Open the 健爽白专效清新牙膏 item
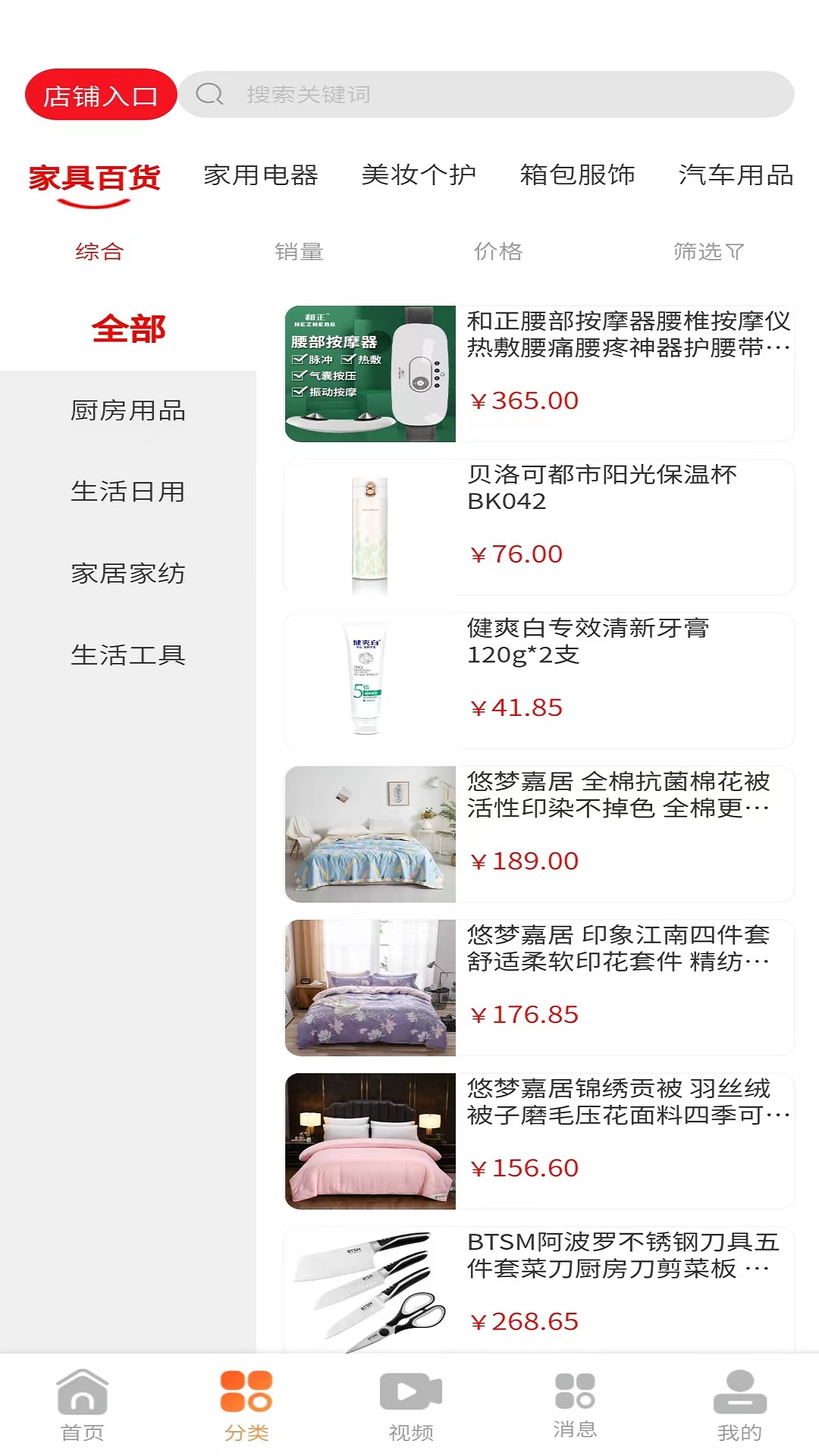Image resolution: width=819 pixels, height=1456 pixels. [538, 680]
